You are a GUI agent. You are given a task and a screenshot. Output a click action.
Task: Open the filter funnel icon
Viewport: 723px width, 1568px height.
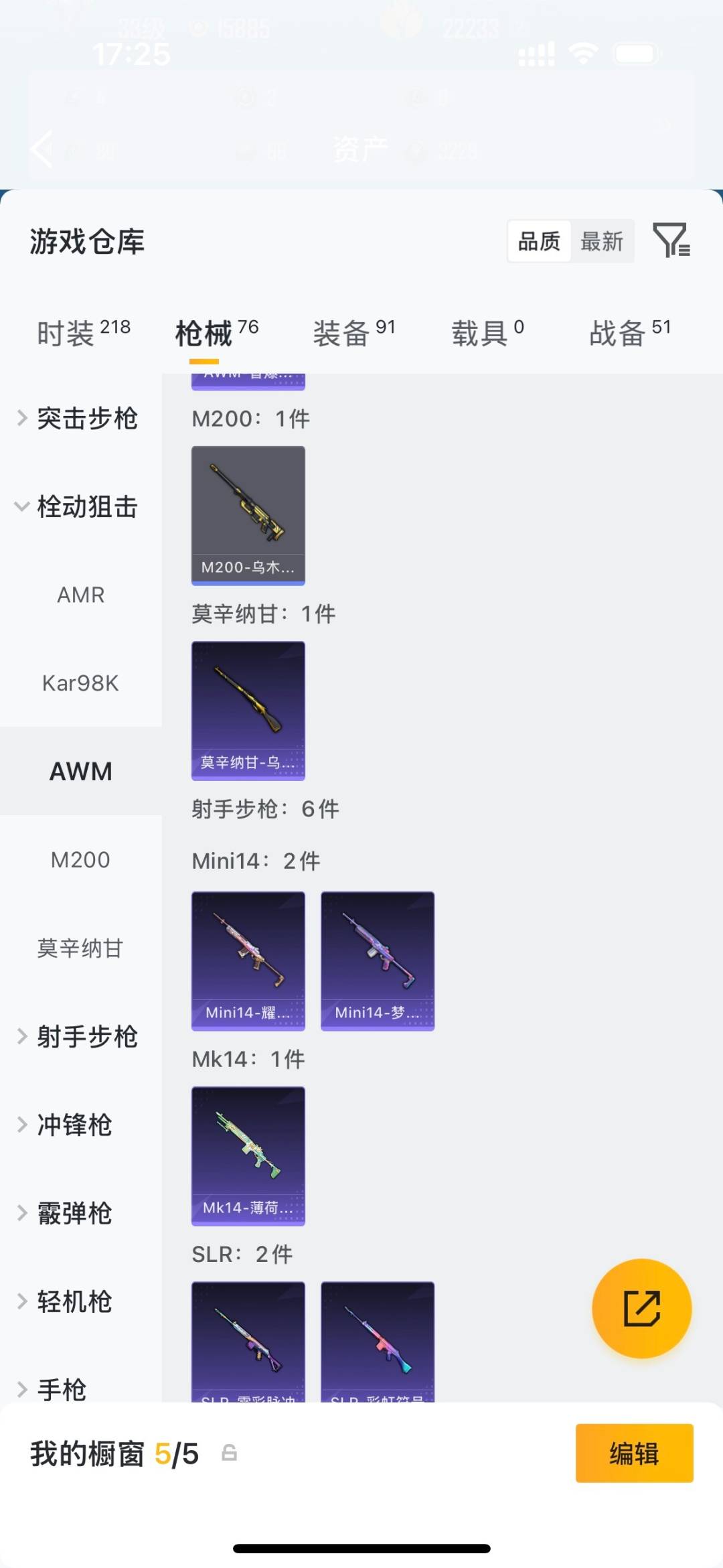pos(672,241)
